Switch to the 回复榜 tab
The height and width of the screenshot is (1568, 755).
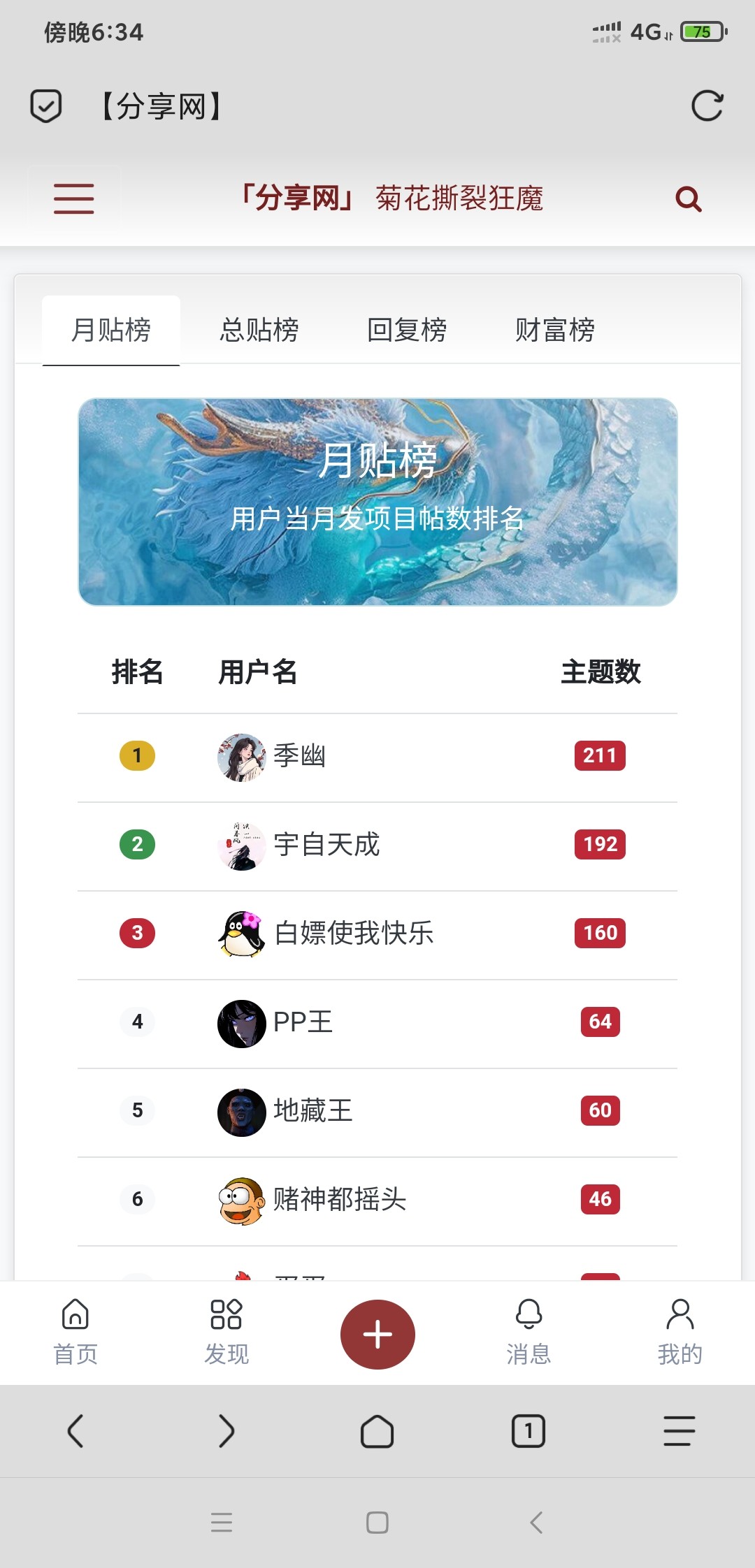point(407,330)
